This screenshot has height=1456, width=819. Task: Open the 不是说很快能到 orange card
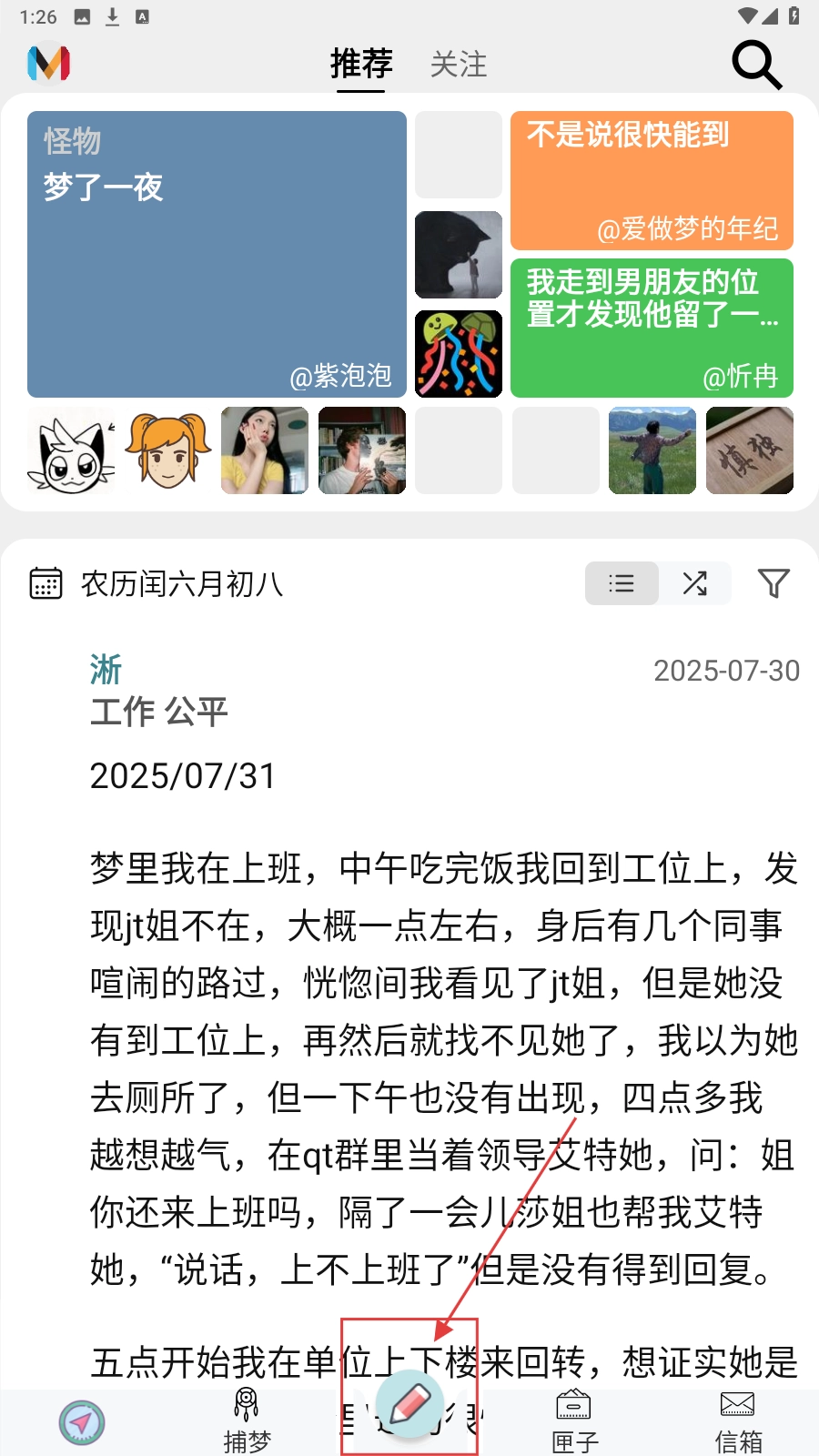click(652, 180)
